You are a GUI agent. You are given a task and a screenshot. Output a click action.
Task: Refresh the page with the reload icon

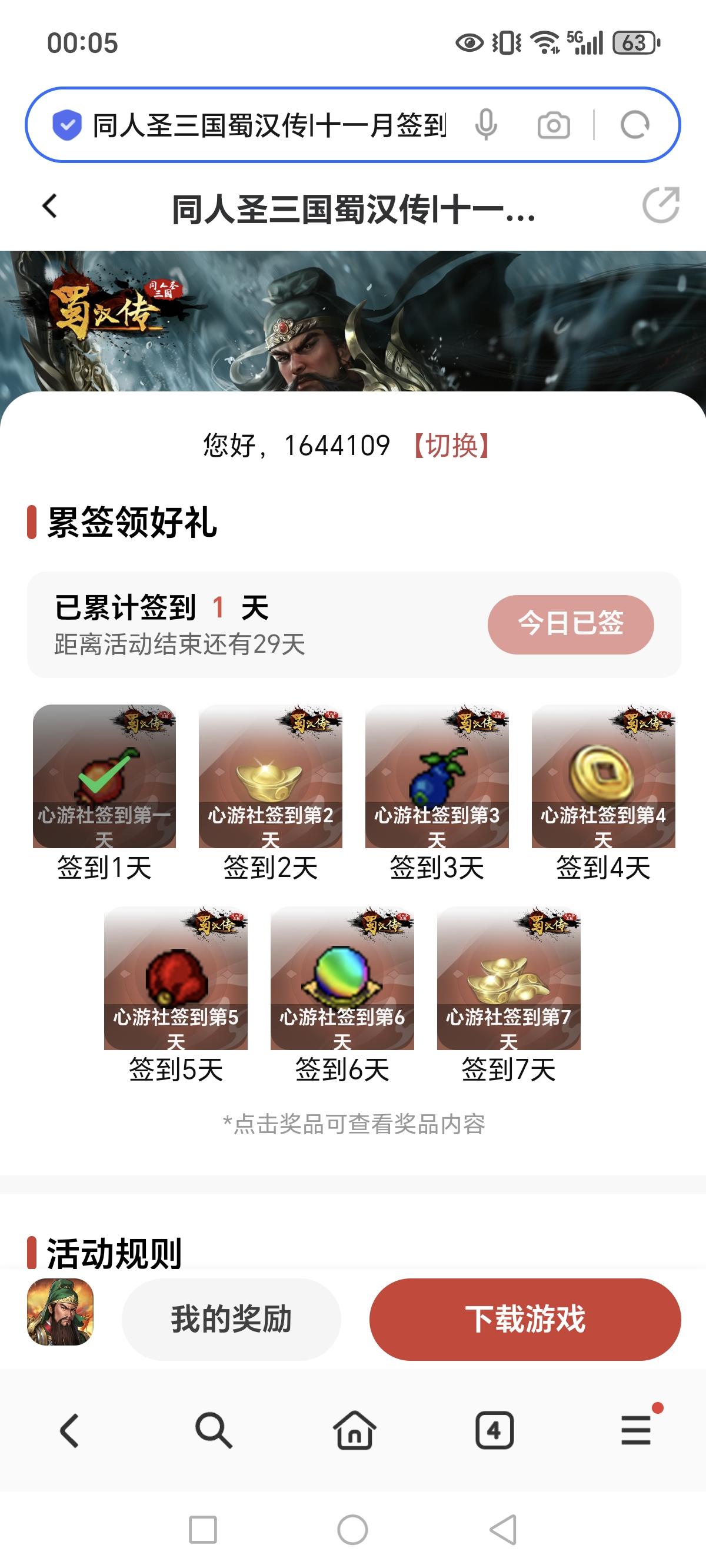[x=635, y=125]
